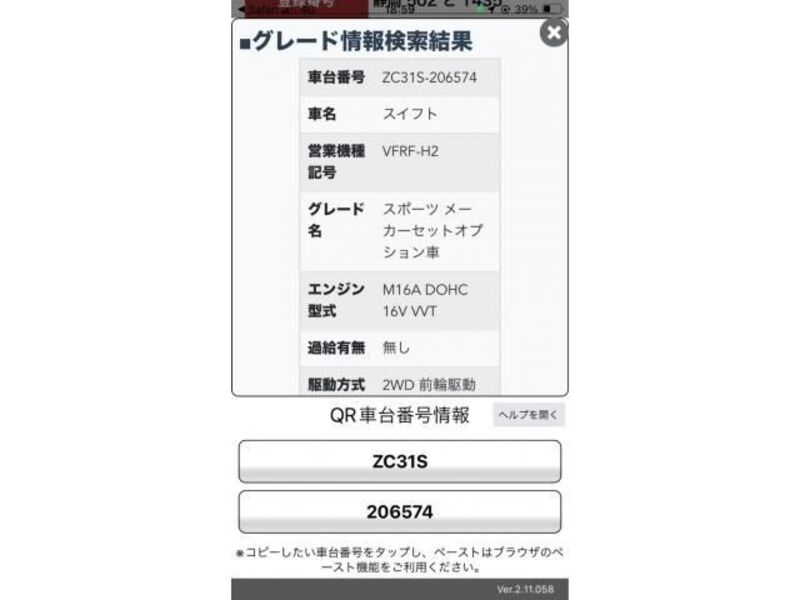This screenshot has height=600, width=800.
Task: Open help with ヘルプを開く button
Action: (x=528, y=415)
